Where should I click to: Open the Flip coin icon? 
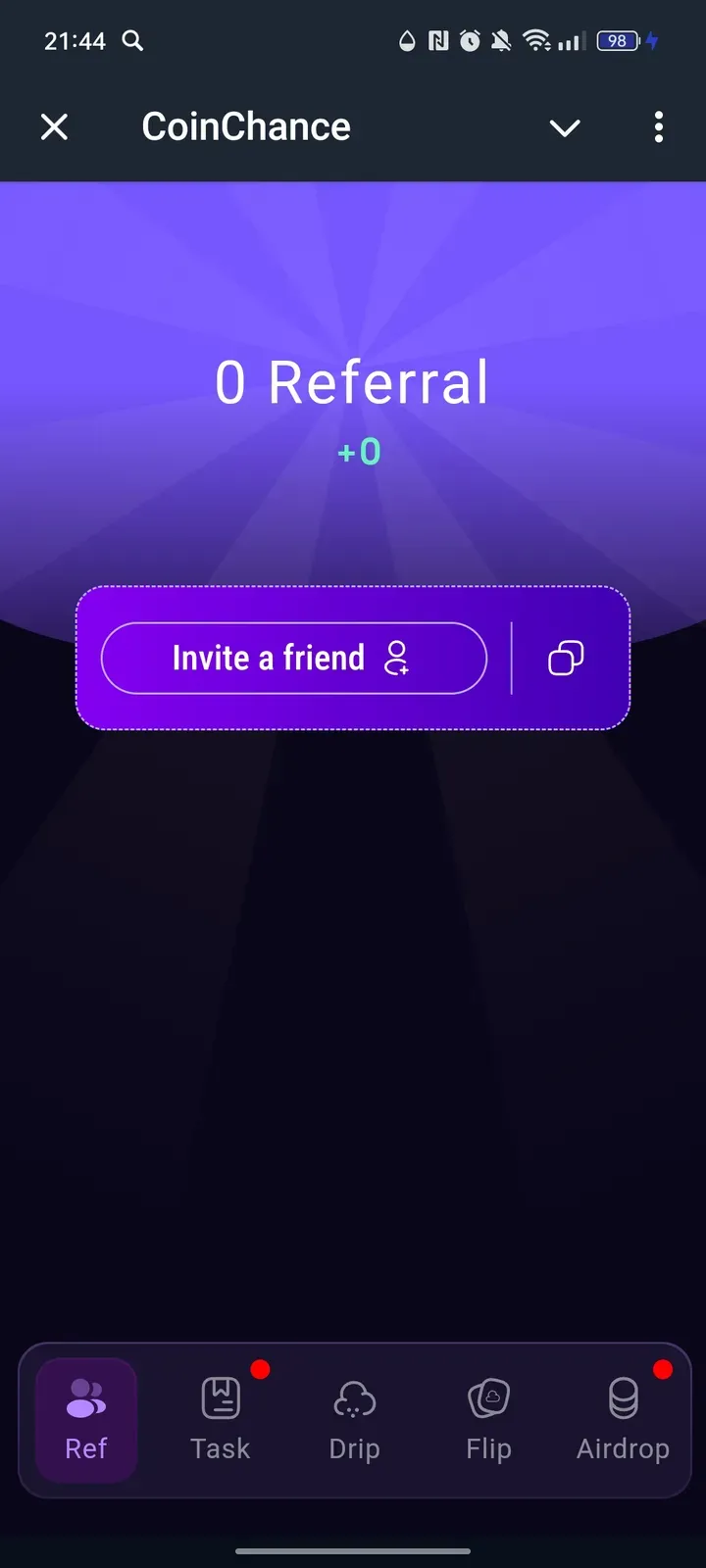pos(488,1399)
